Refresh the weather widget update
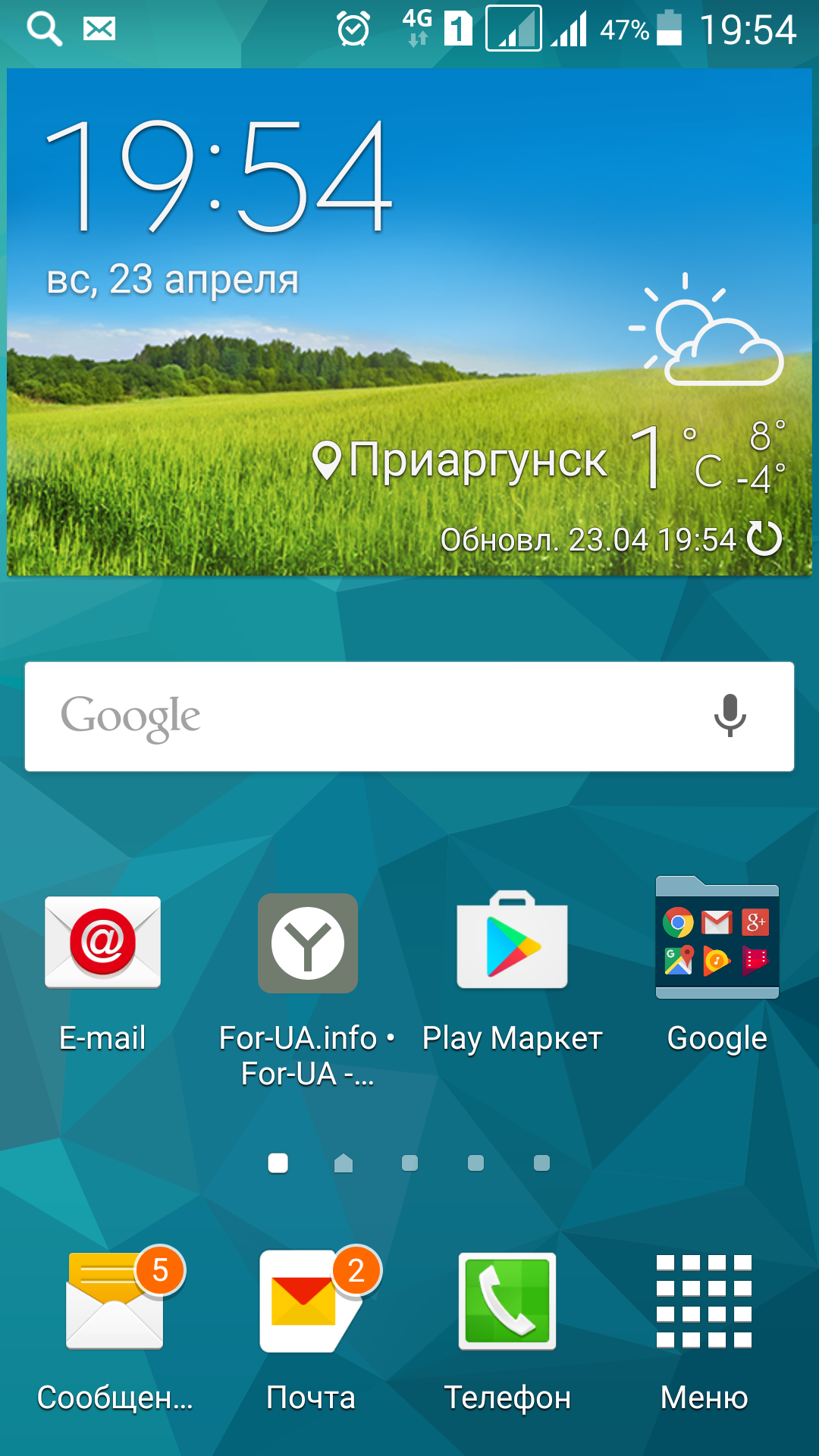Screen dimensions: 819x1456 click(764, 539)
